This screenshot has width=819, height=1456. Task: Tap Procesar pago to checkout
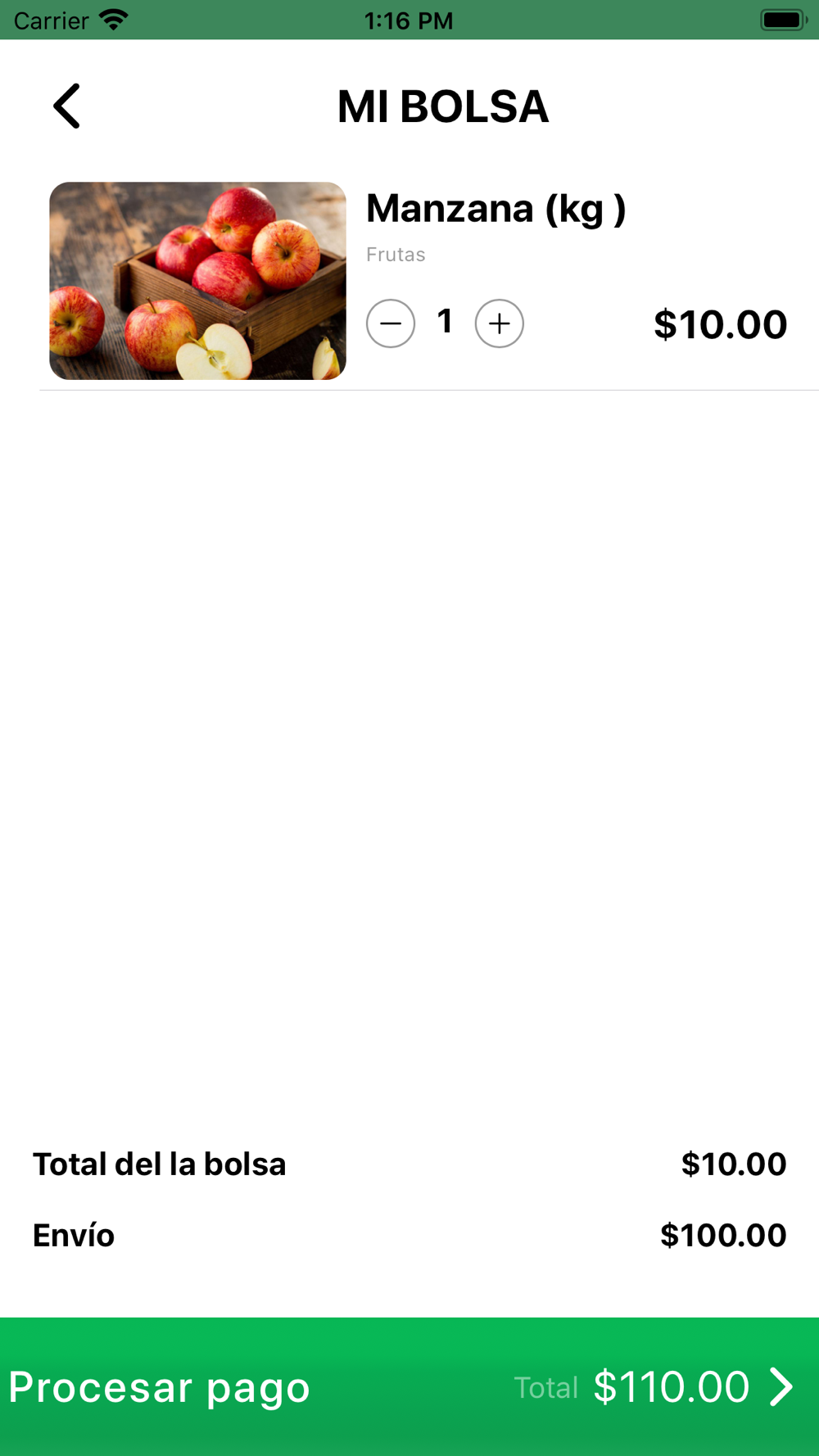point(409,1386)
